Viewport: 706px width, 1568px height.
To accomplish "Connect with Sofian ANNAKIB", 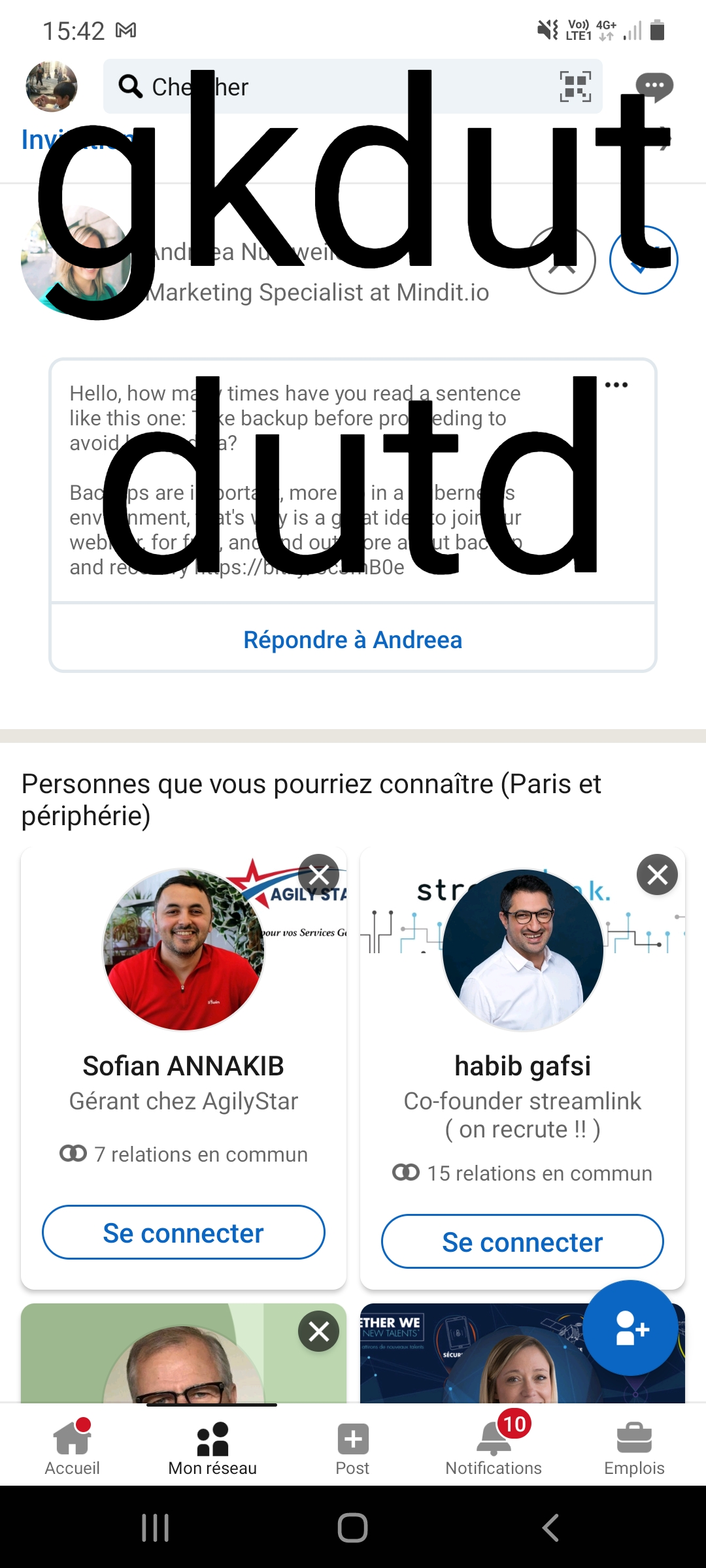I will (x=184, y=1233).
